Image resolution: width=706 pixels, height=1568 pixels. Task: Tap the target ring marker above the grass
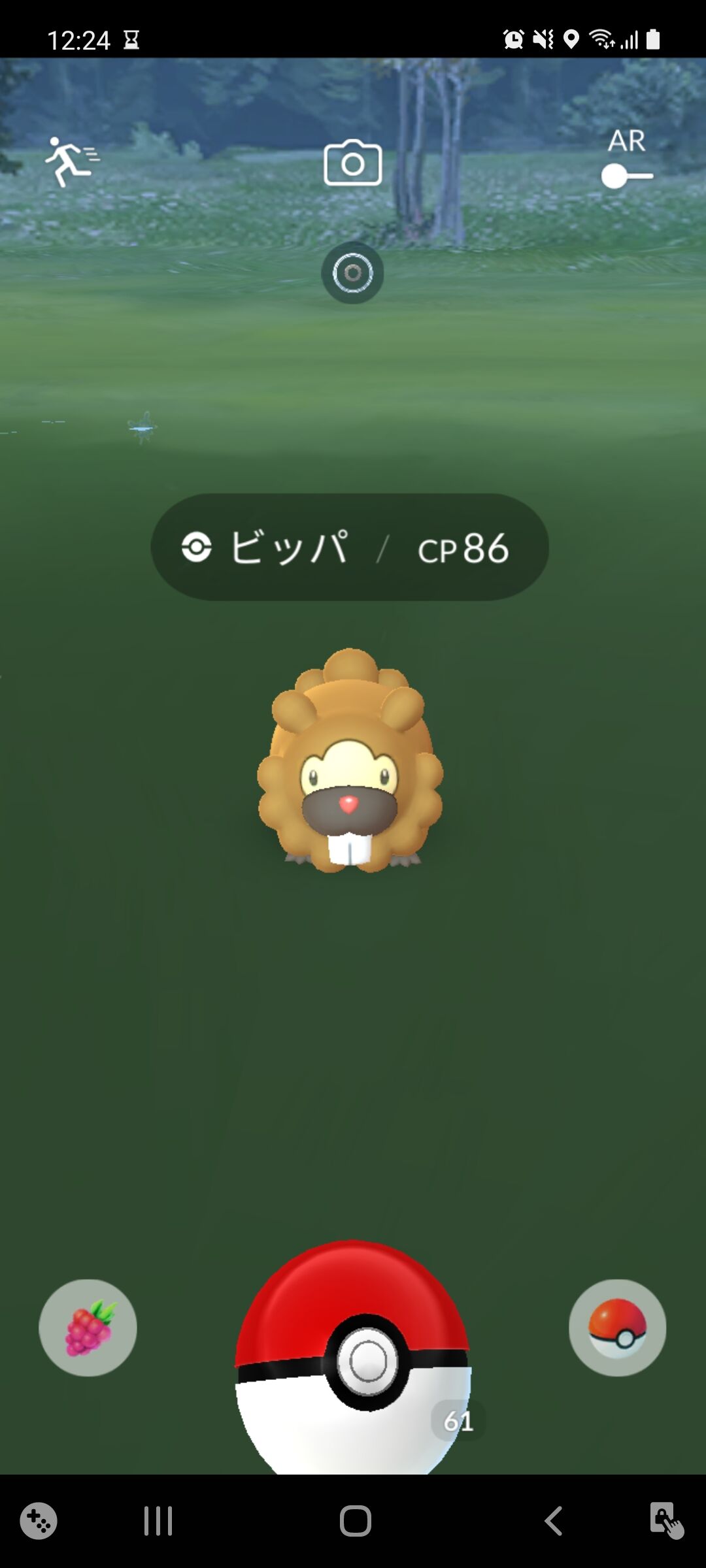click(351, 273)
